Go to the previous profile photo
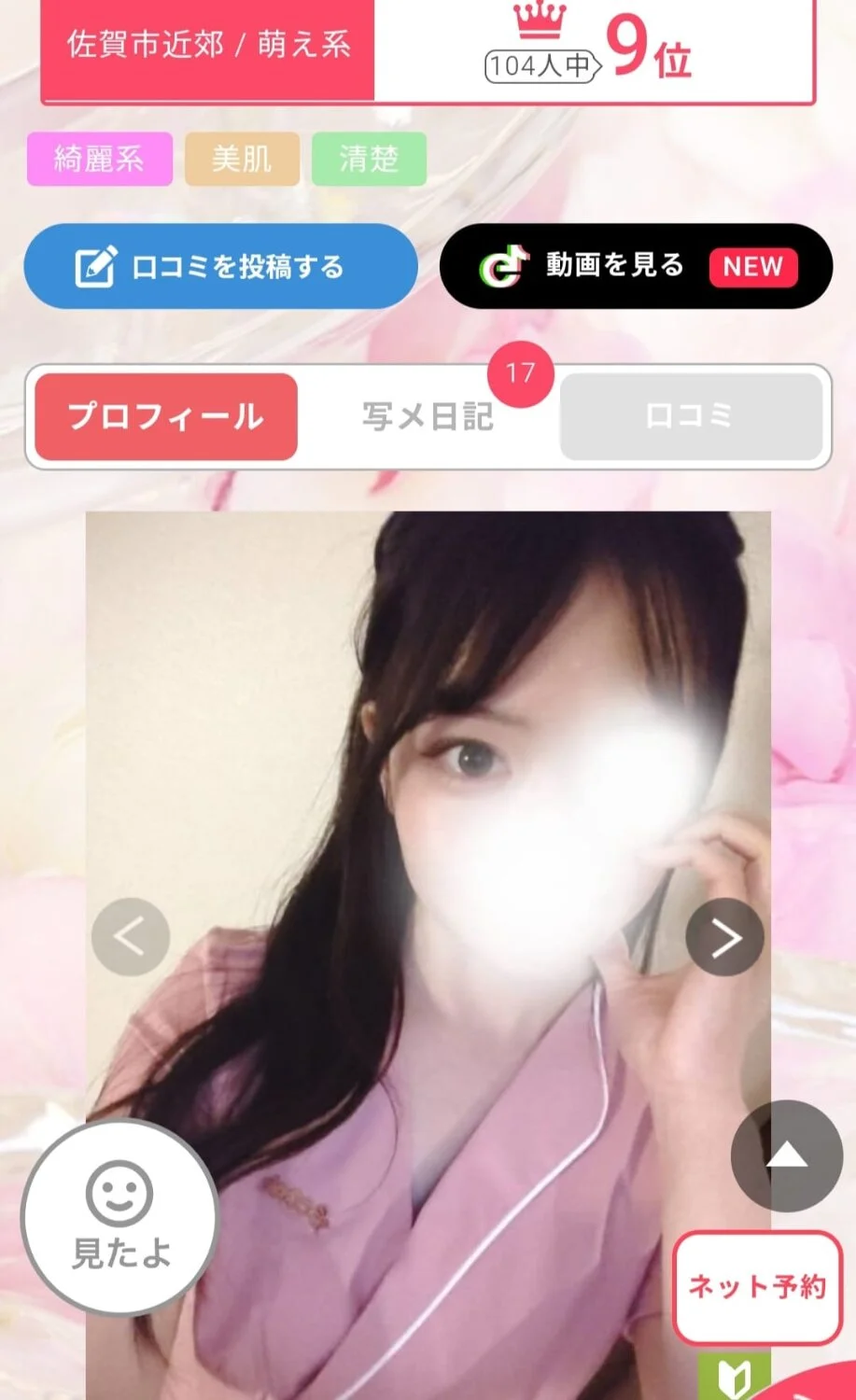Screen dimensions: 856x1400 (131, 937)
